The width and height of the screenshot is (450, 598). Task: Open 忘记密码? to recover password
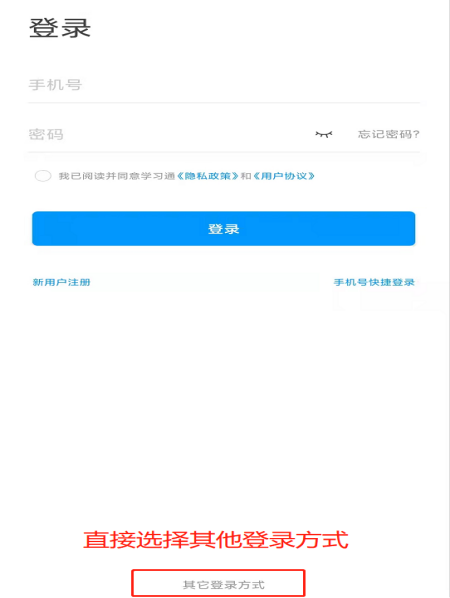(x=389, y=134)
